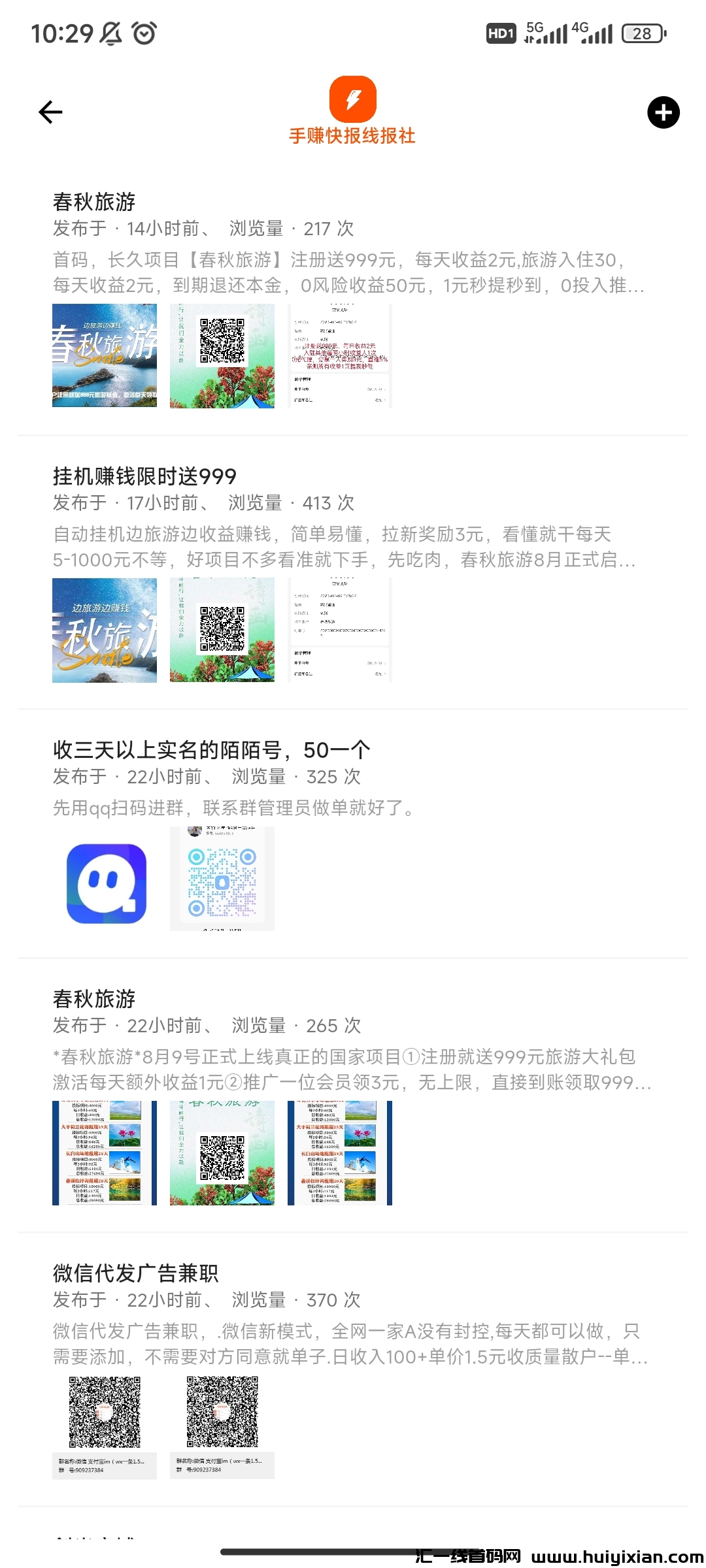Open the post 挂机赚钱限时送999
The width and height of the screenshot is (706, 1568).
coord(144,476)
